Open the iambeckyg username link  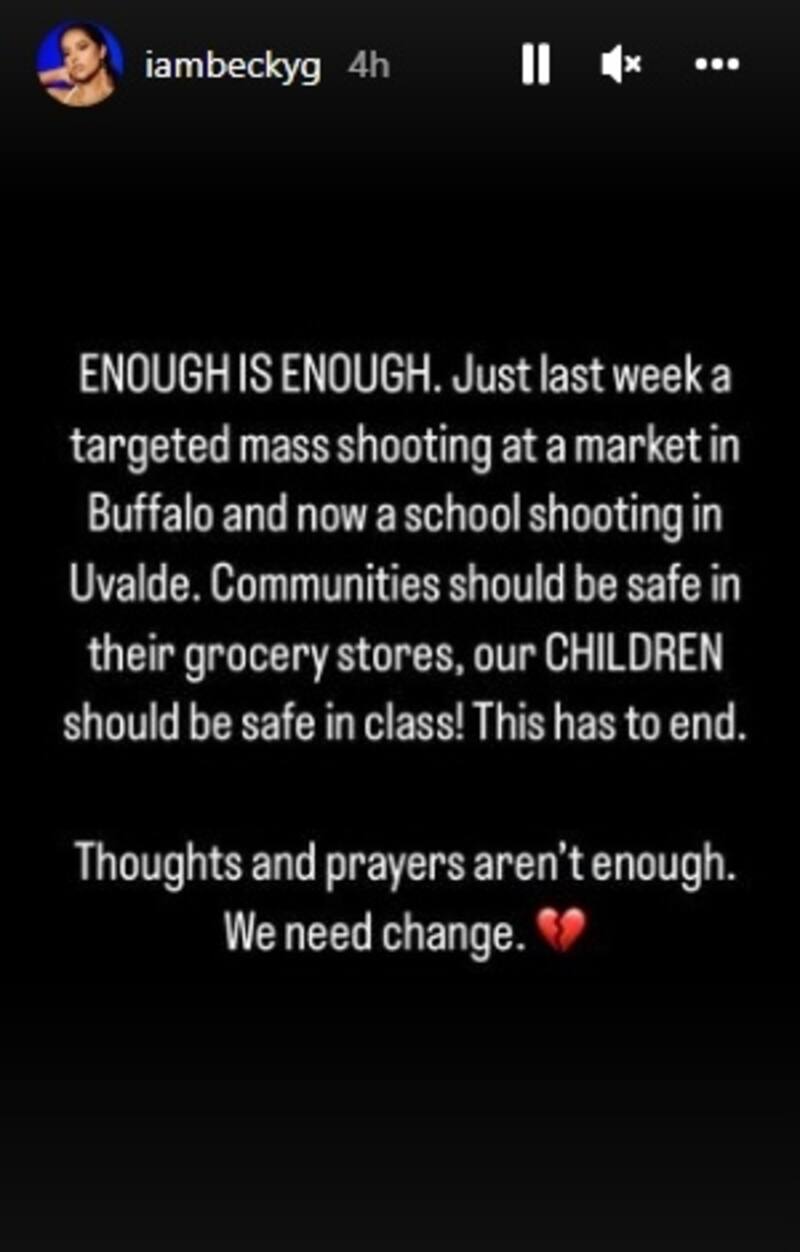[232, 66]
